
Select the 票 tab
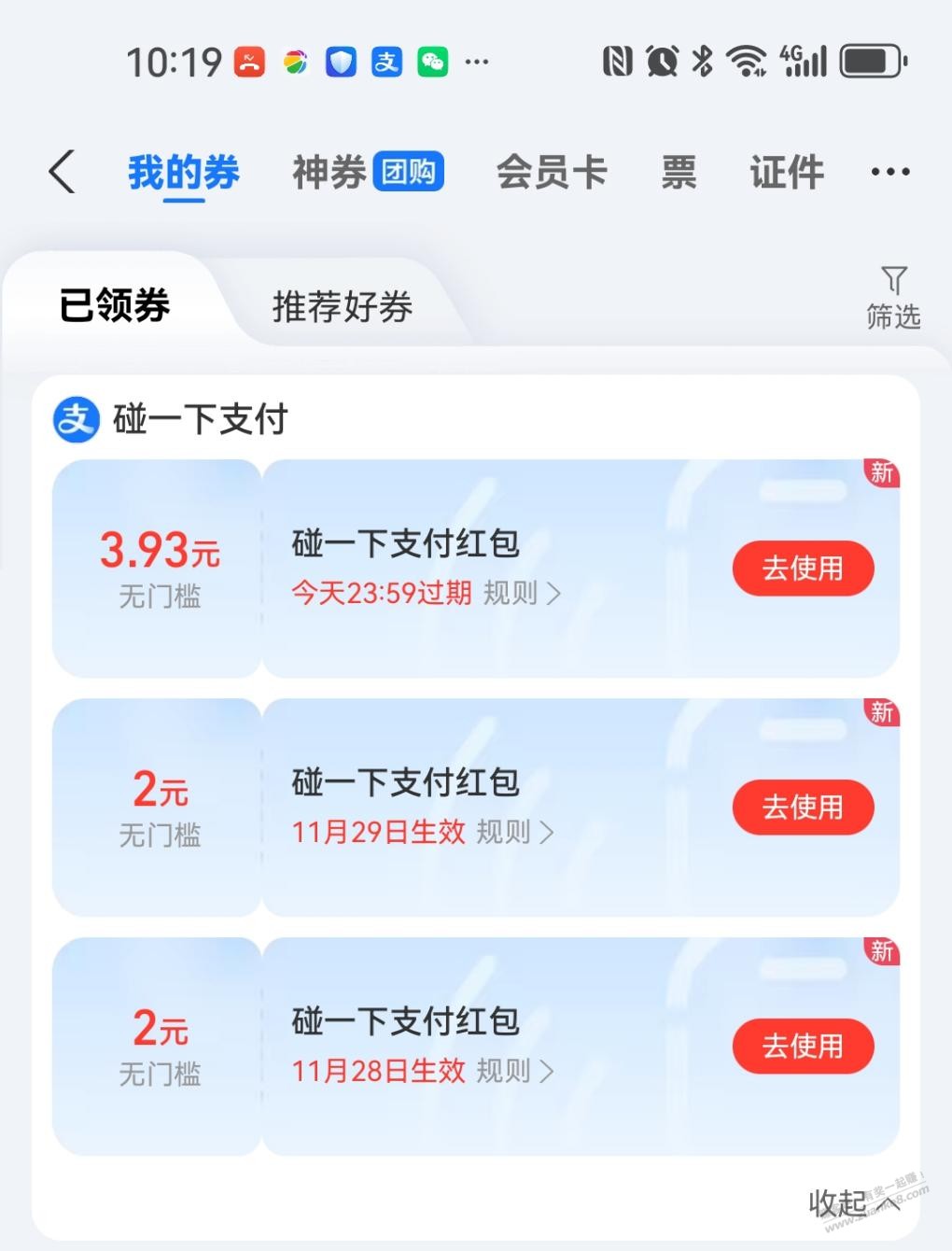click(679, 173)
